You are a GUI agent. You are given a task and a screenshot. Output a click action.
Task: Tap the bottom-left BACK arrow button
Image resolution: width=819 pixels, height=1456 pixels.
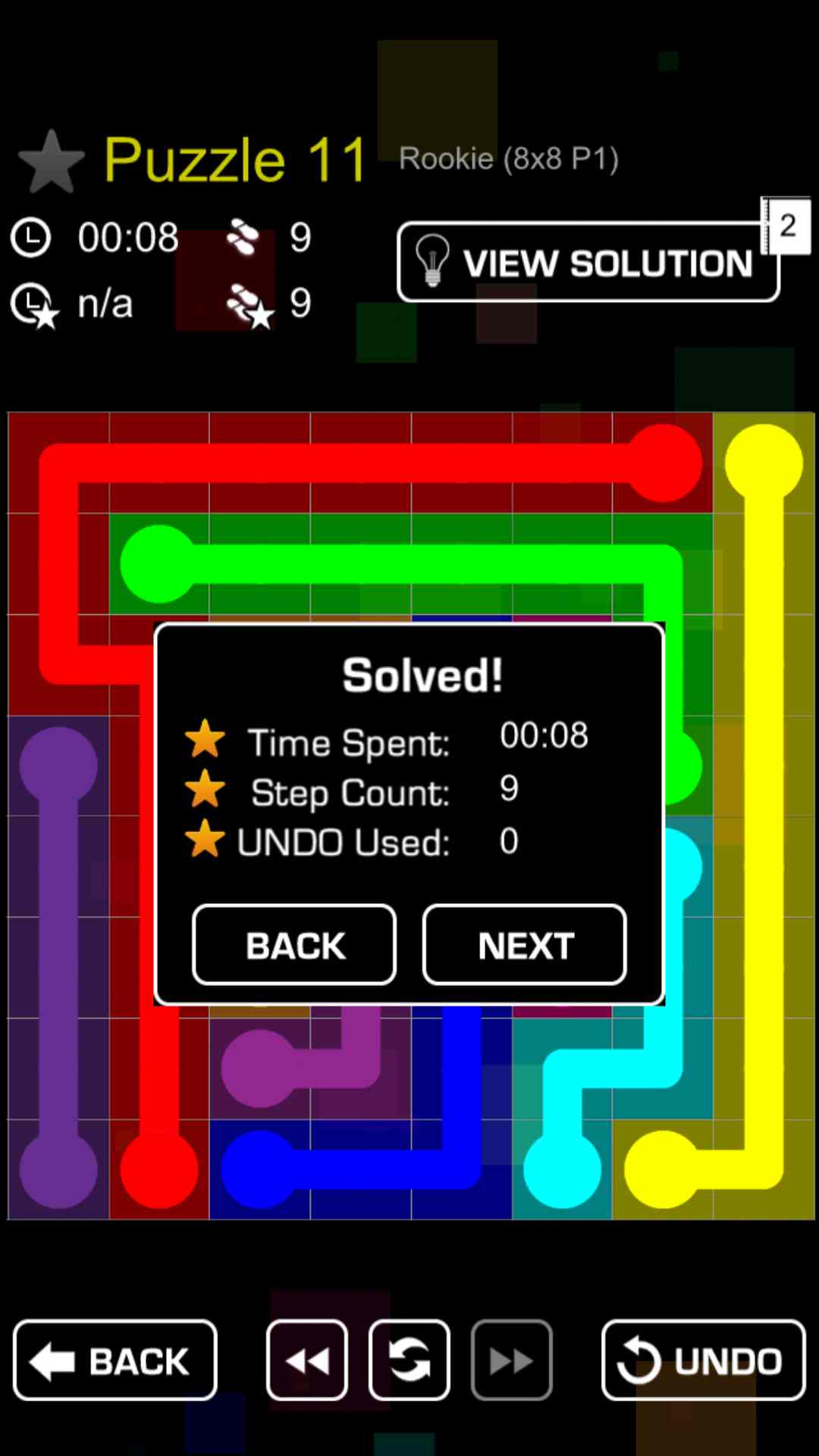[x=115, y=1360]
